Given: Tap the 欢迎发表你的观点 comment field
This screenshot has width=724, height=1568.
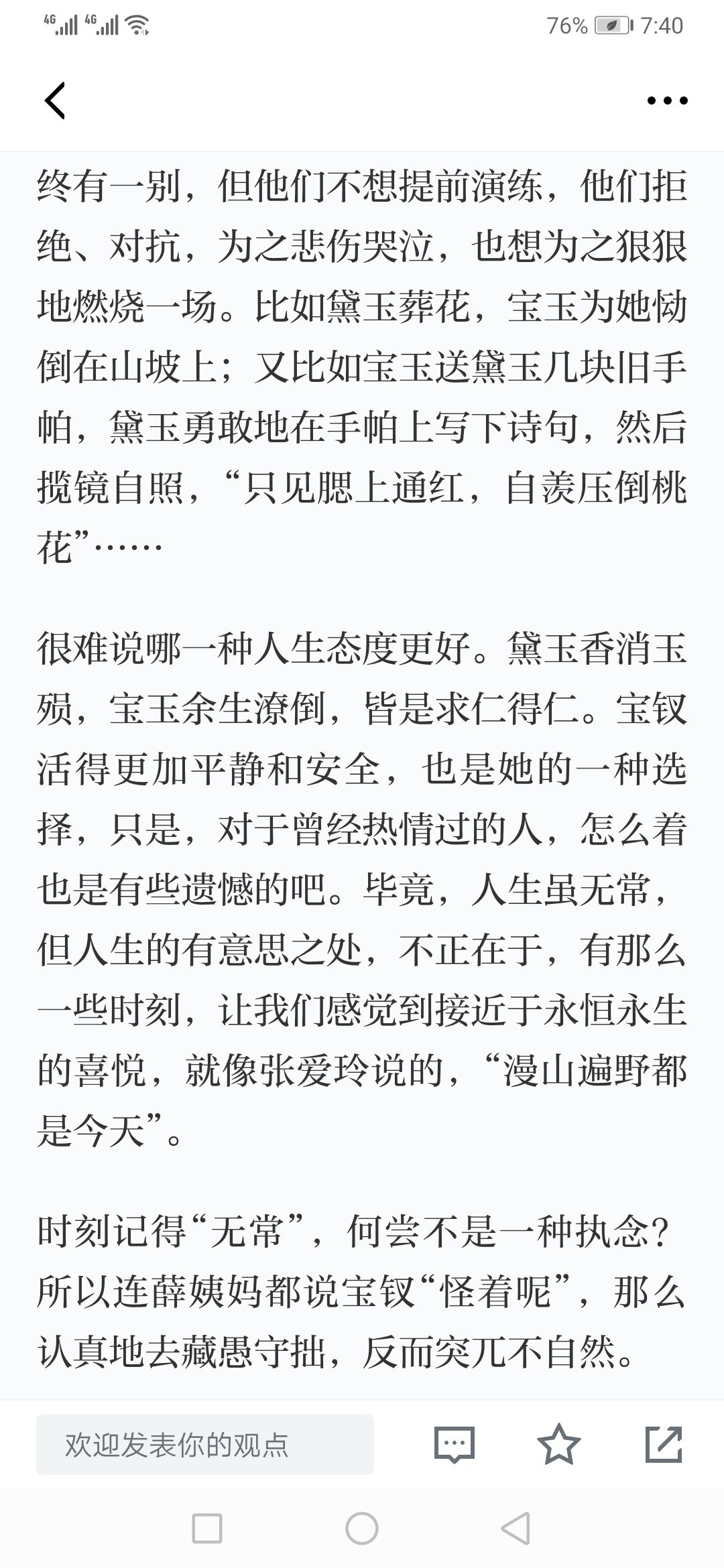Looking at the screenshot, I should tap(205, 1445).
